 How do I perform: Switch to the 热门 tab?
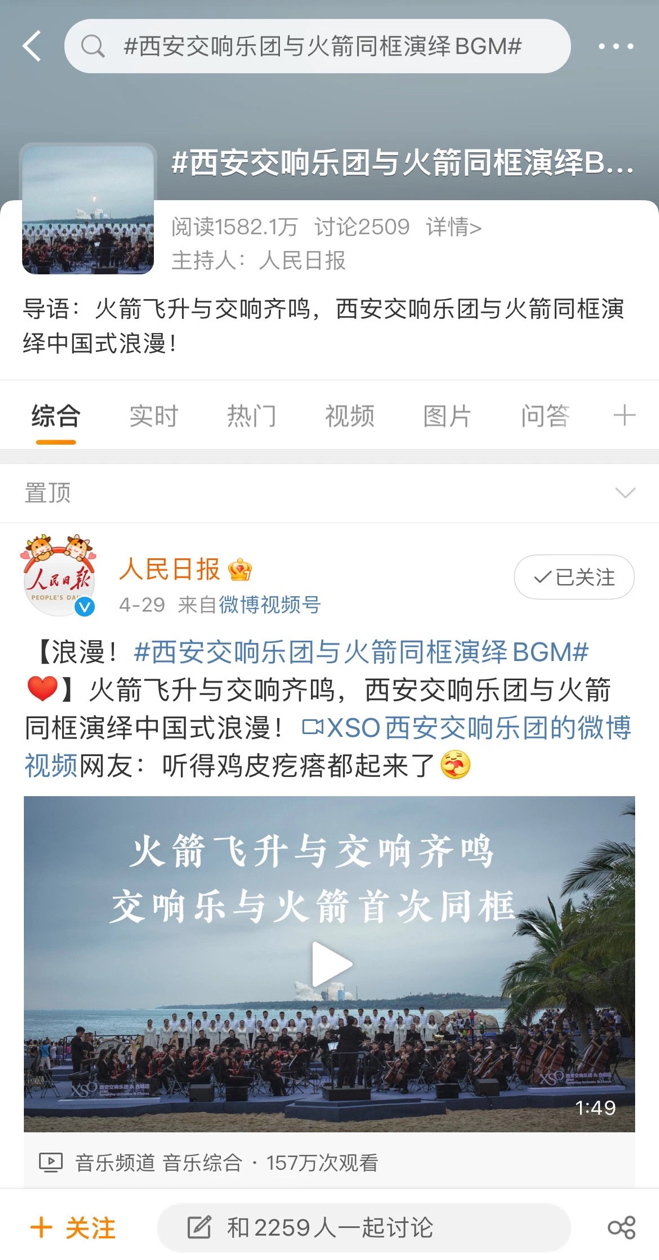[251, 416]
